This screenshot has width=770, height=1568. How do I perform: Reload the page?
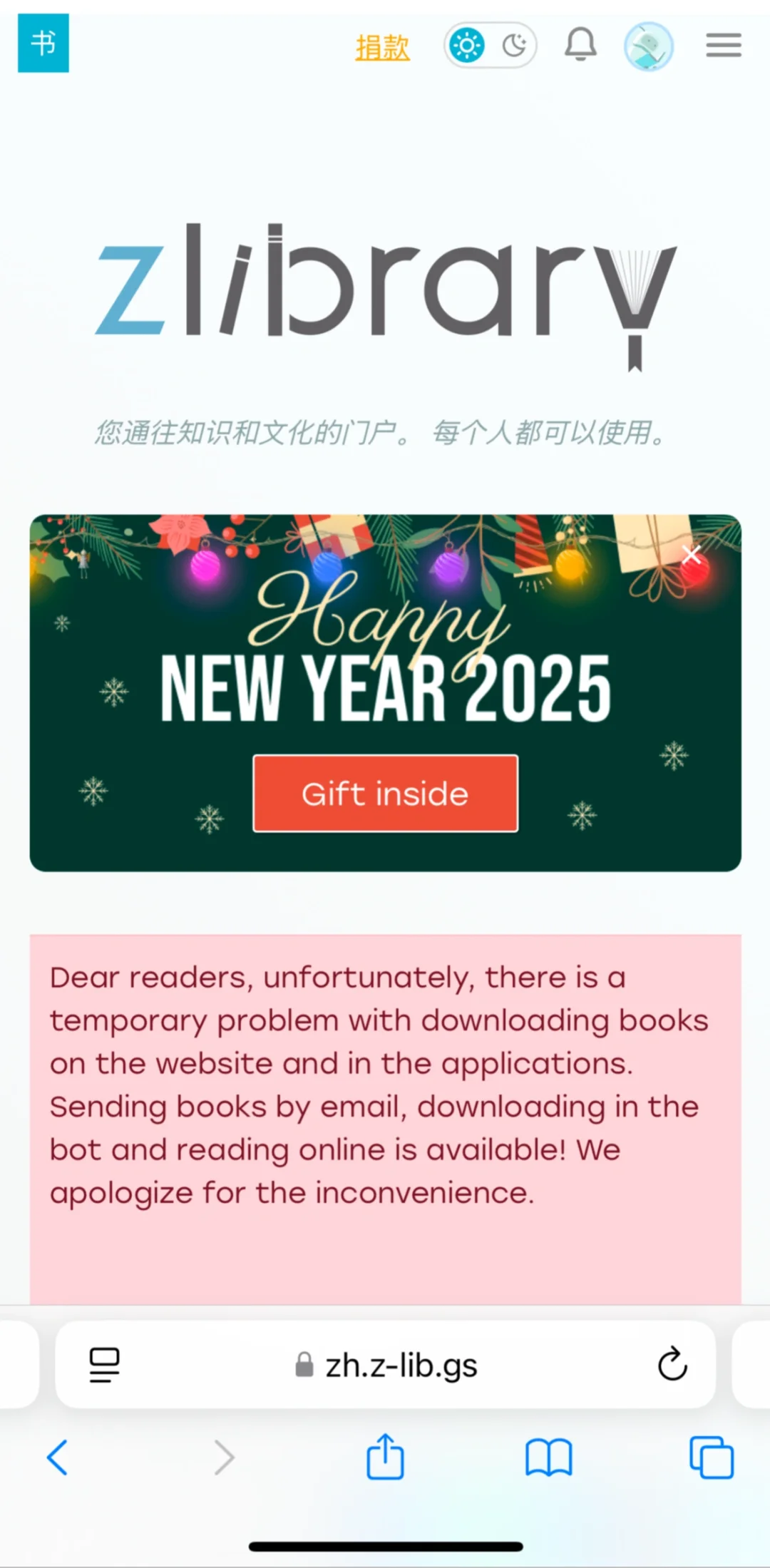coord(672,1364)
